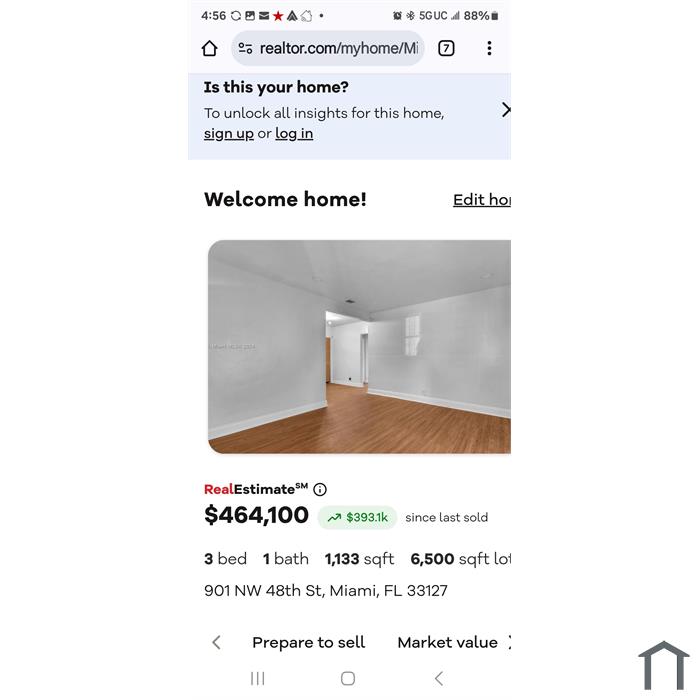700x700 pixels.
Task: Tap the left arrow in the section tabs
Action: [x=216, y=643]
